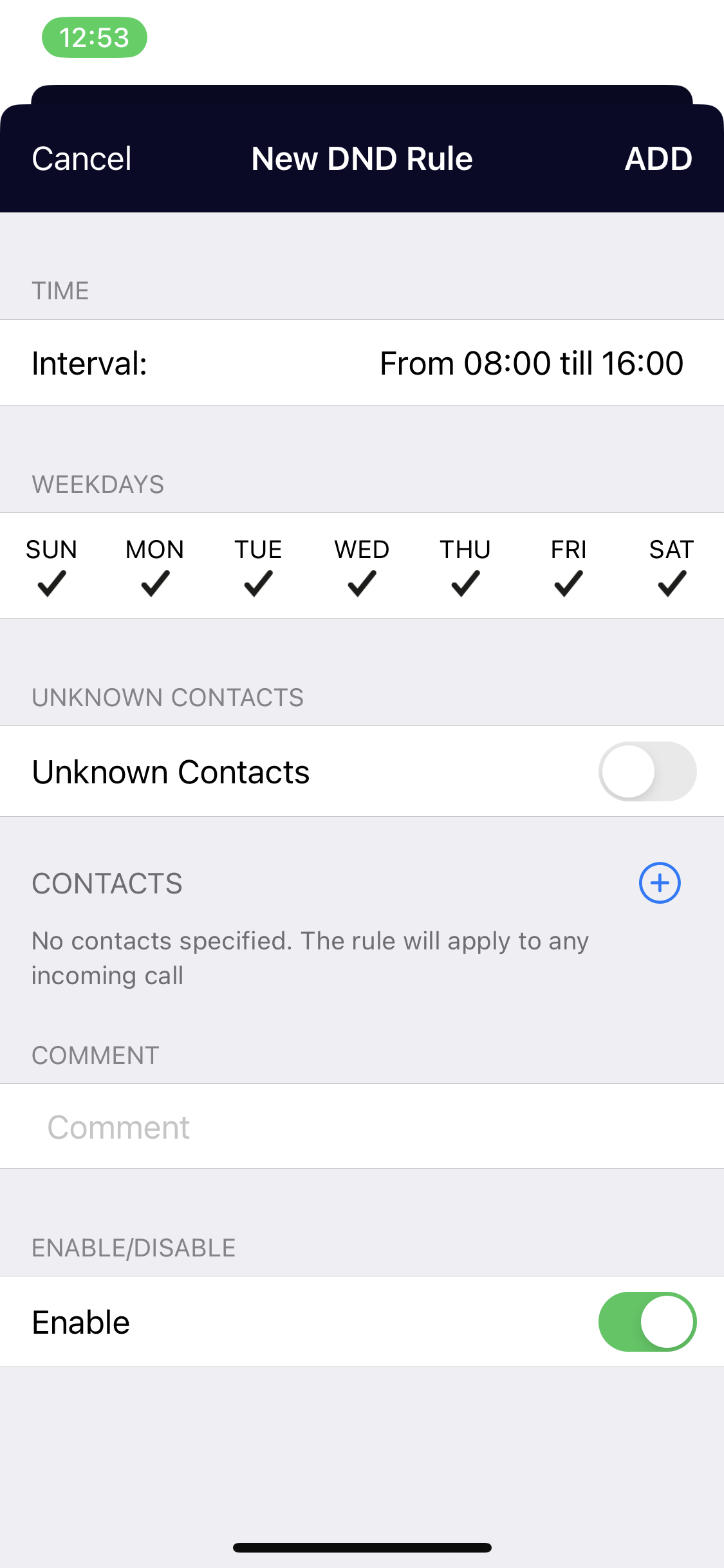Deselect THU weekday
Screen dimensions: 724x1568
465,566
